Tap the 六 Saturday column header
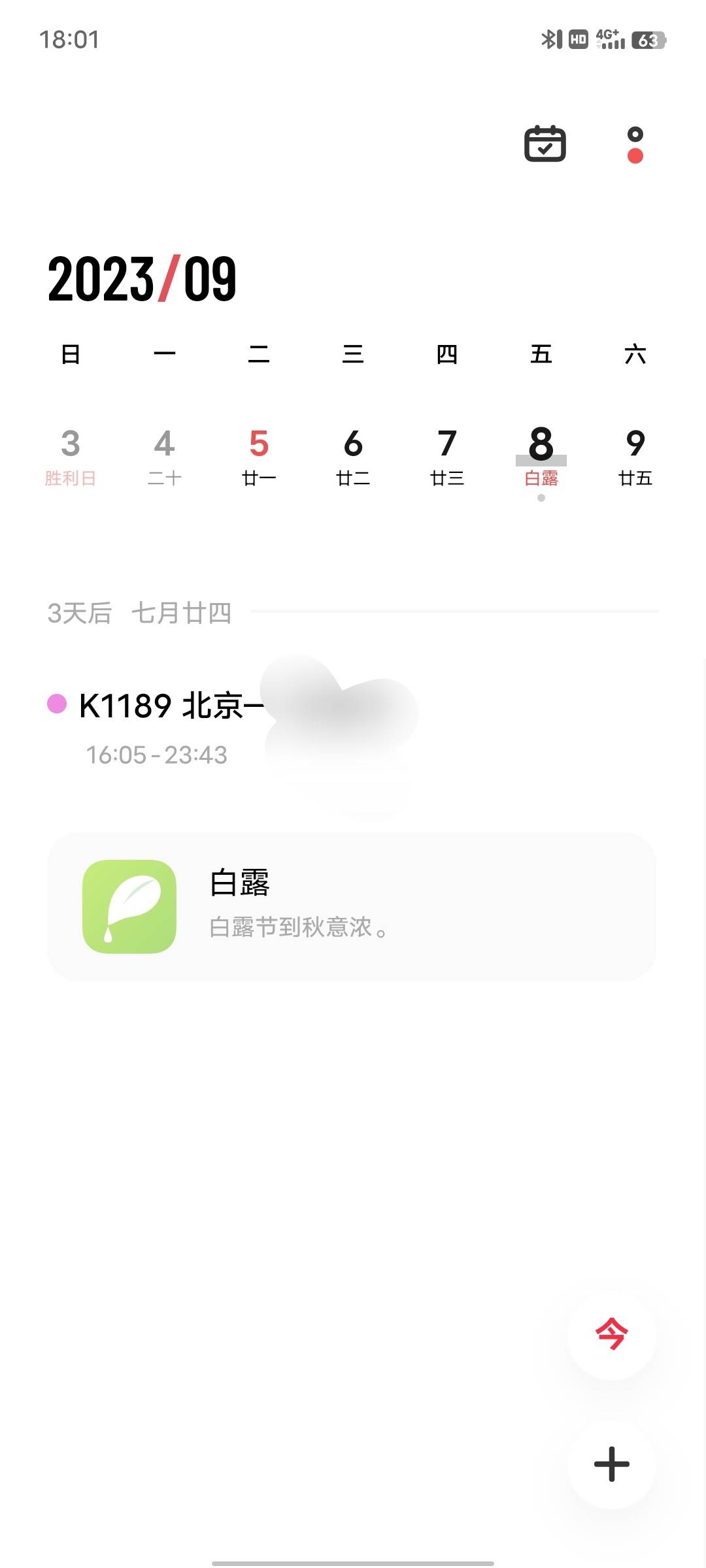This screenshot has height=1568, width=706. (x=636, y=353)
